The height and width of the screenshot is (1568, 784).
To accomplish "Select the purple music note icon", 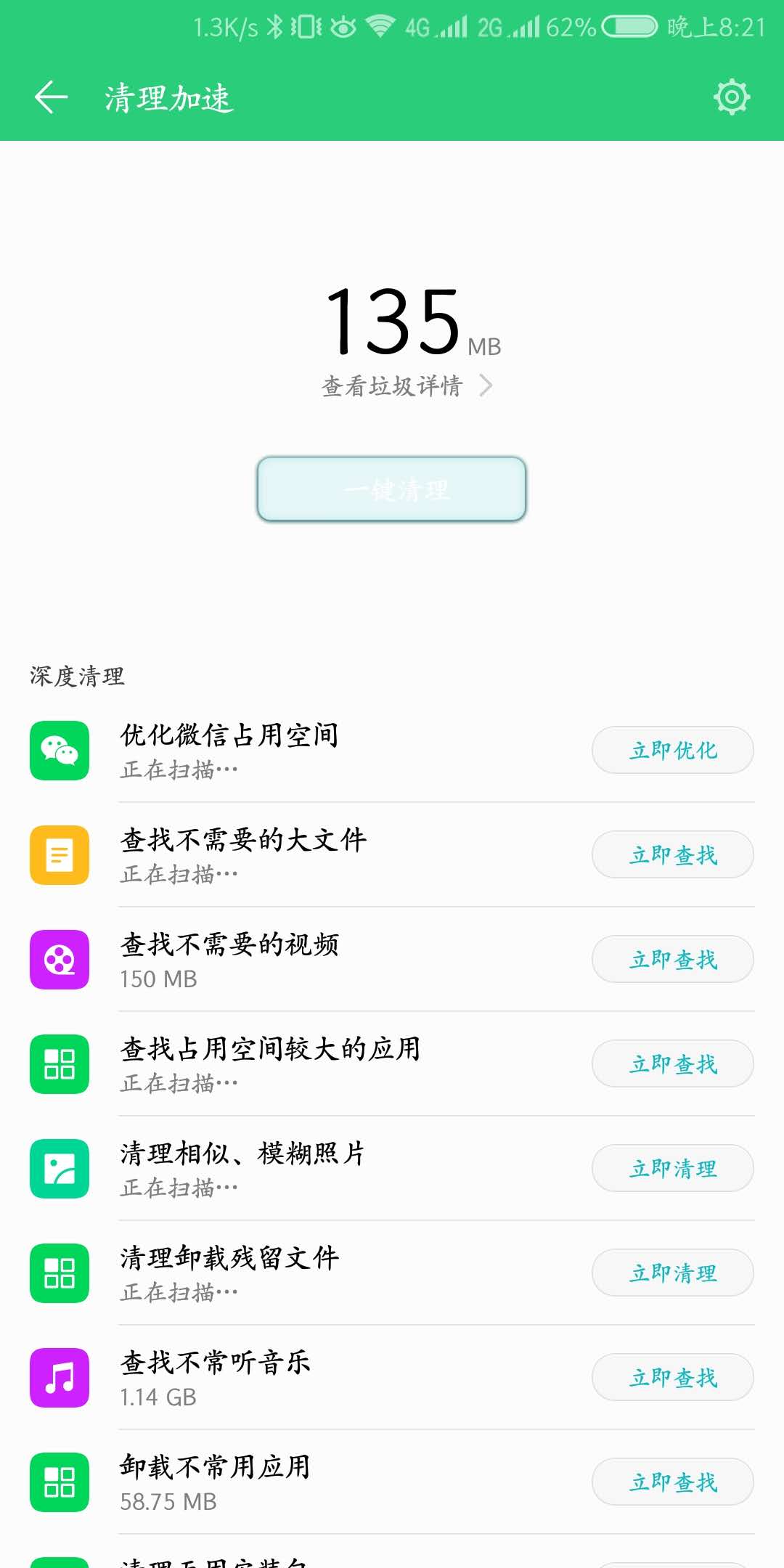I will [59, 1378].
